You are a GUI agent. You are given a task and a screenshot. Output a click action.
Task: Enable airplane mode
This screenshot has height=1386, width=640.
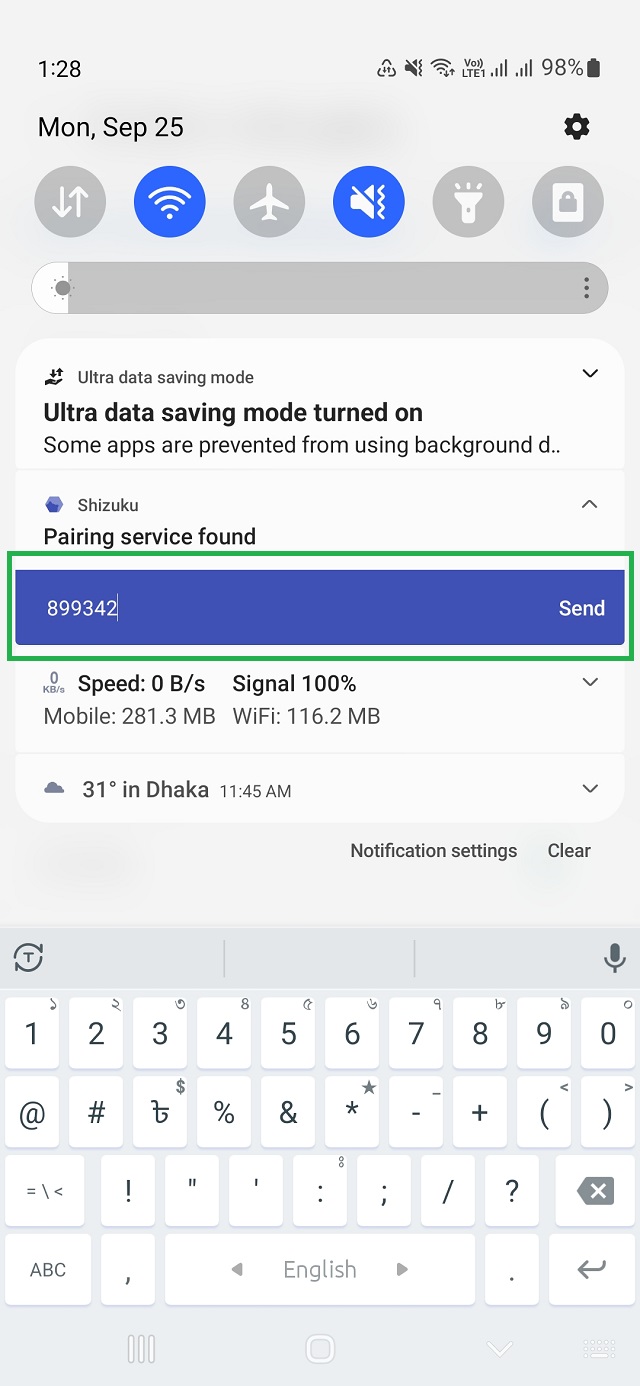269,202
